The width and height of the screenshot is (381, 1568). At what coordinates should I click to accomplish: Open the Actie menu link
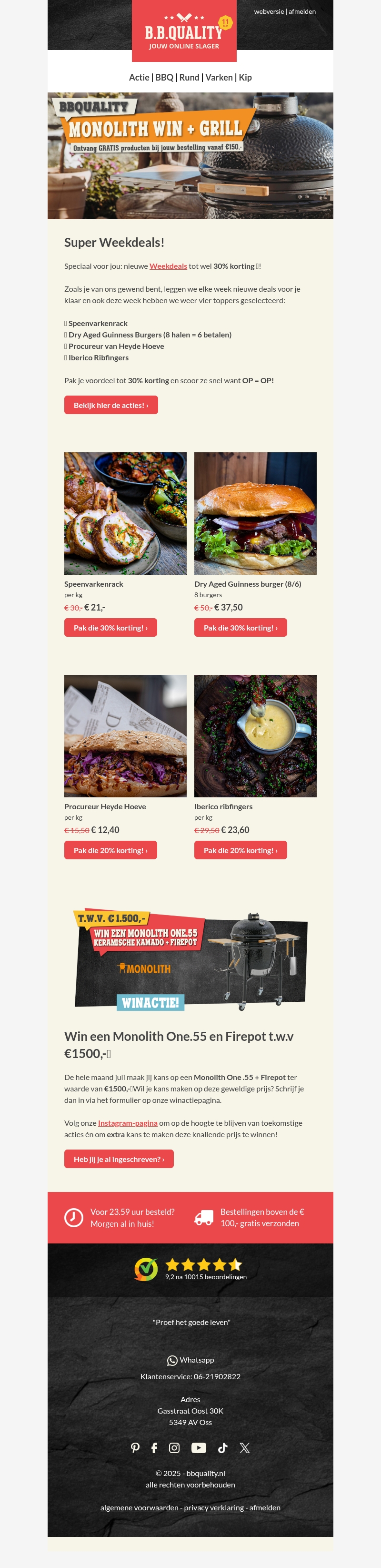click(x=139, y=77)
